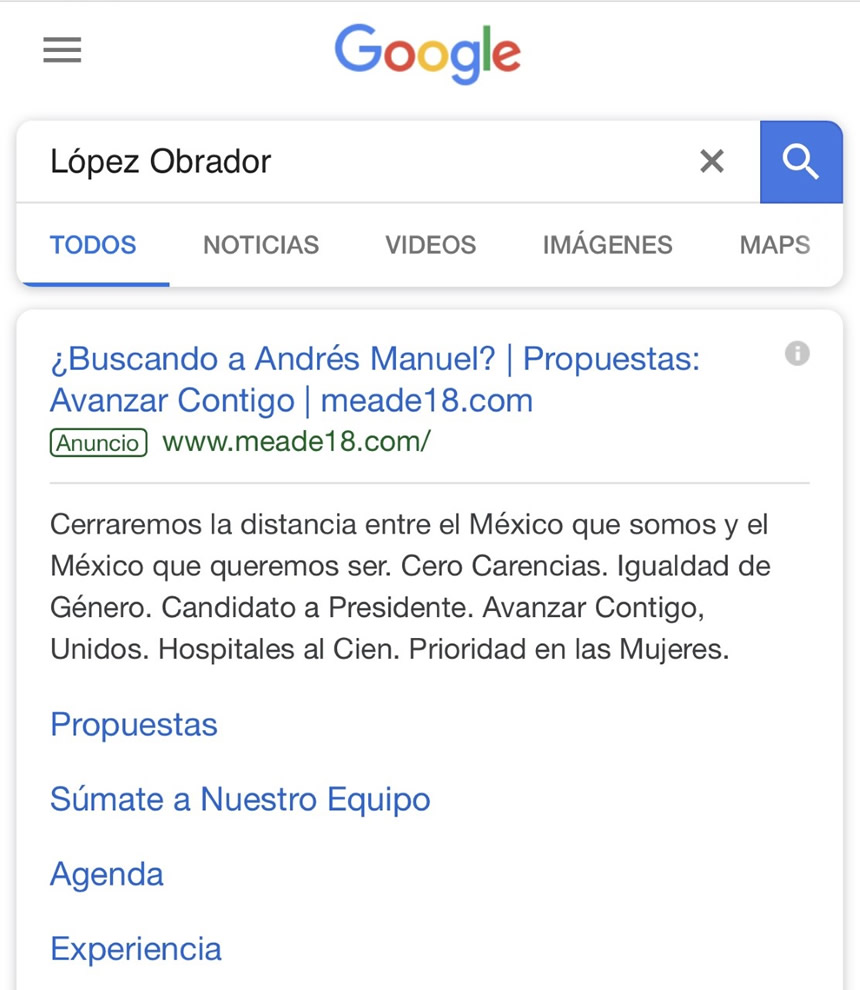The height and width of the screenshot is (990, 860).
Task: Open the ad info icon
Action: pos(797,353)
